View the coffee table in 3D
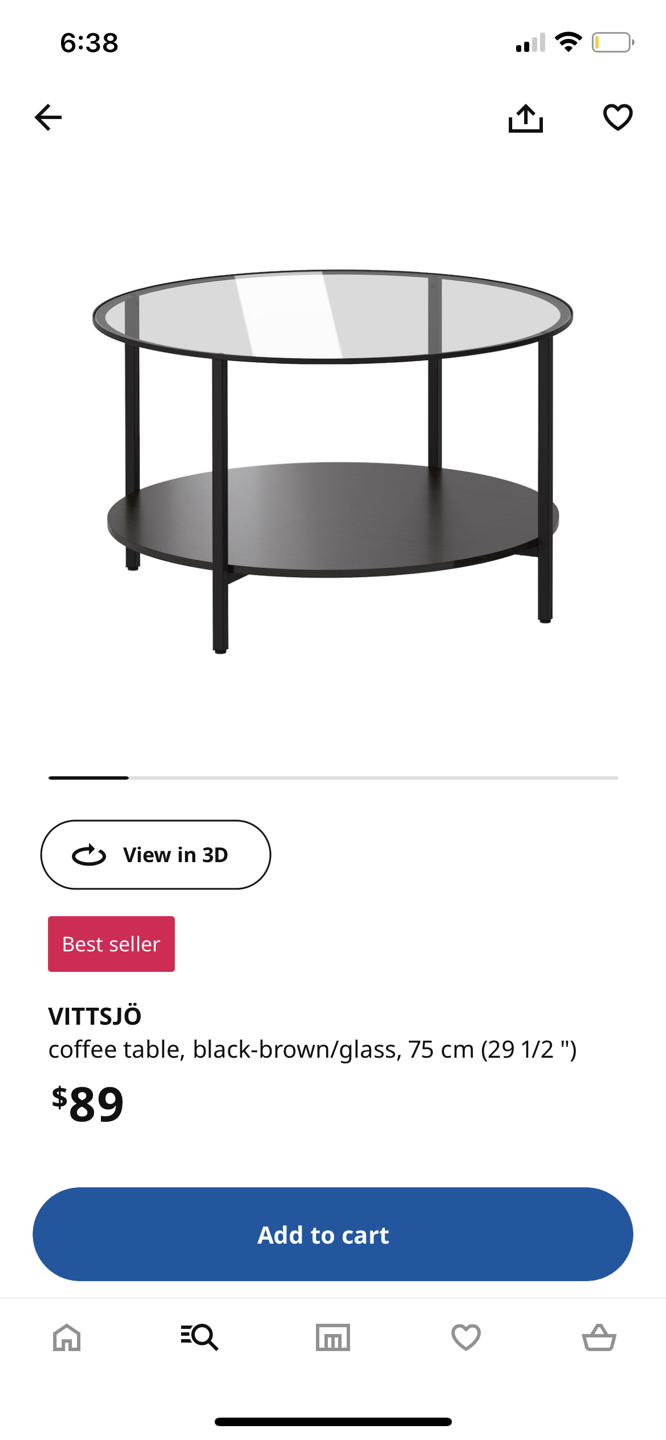Screen dimensions: 666x1440 [156, 854]
